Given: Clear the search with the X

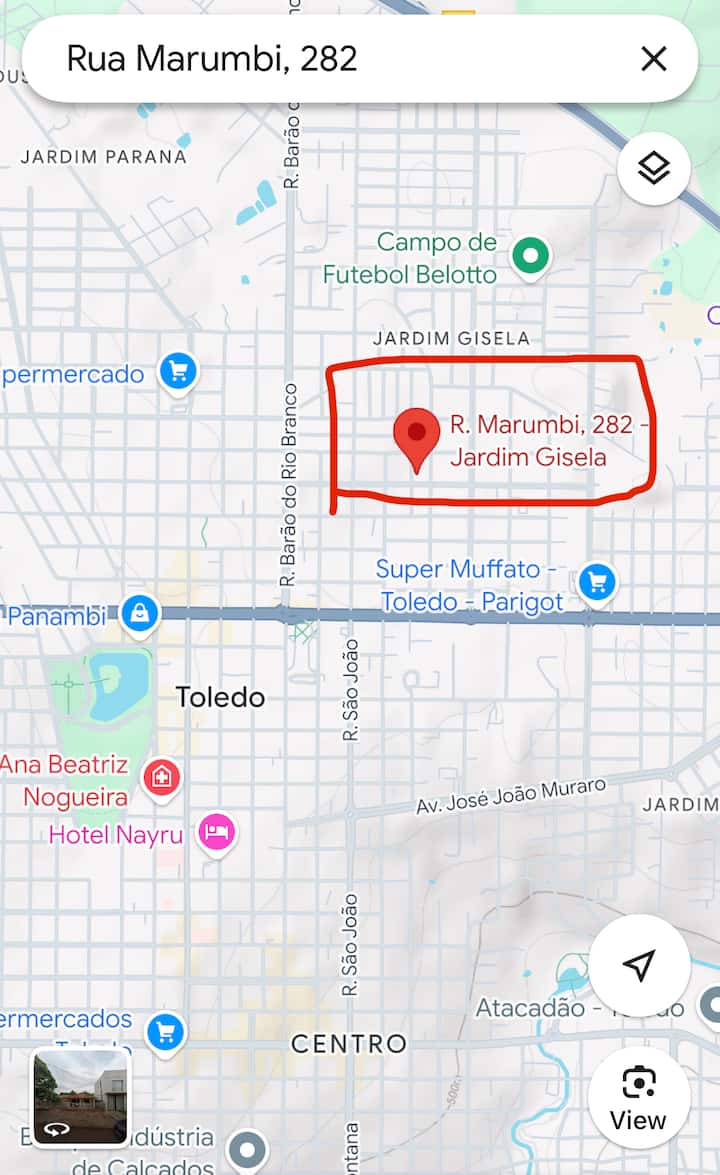Looking at the screenshot, I should 654,59.
